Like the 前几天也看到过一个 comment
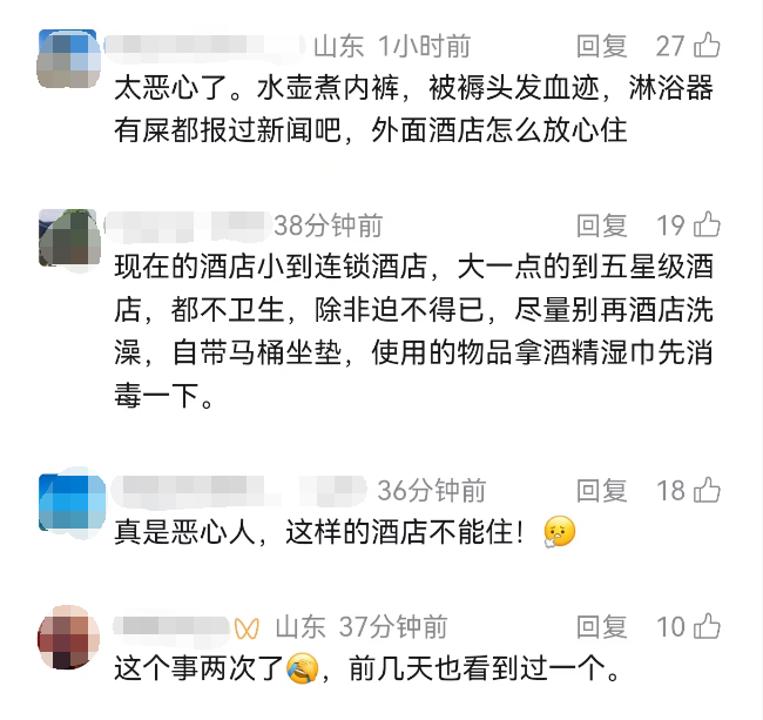The image size is (763, 720). pos(707,627)
